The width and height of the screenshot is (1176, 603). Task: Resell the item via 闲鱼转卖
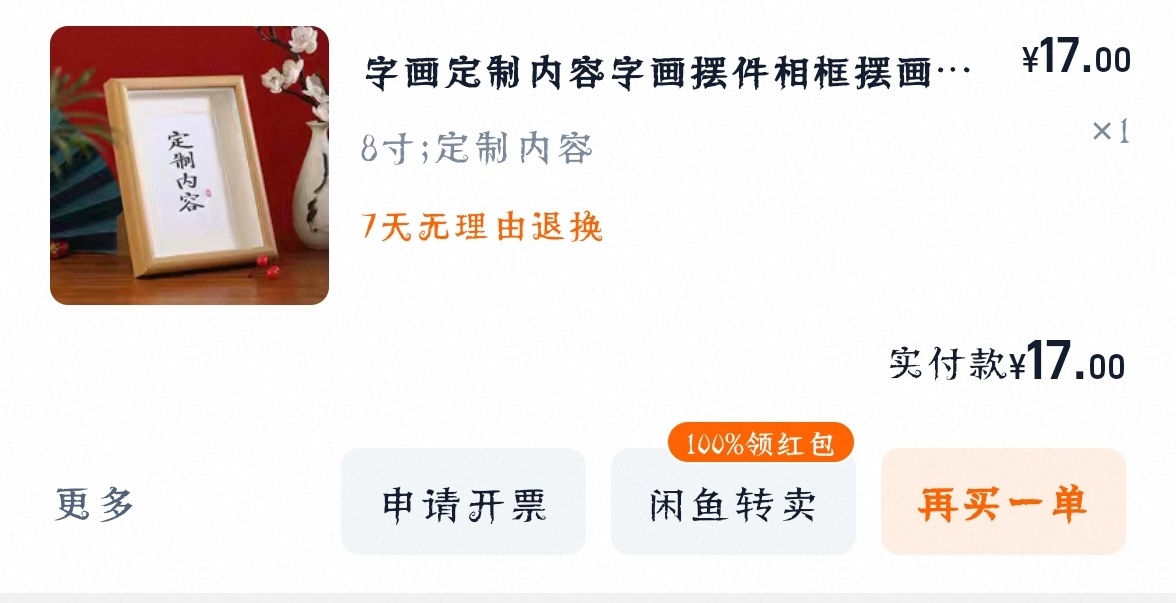[733, 502]
